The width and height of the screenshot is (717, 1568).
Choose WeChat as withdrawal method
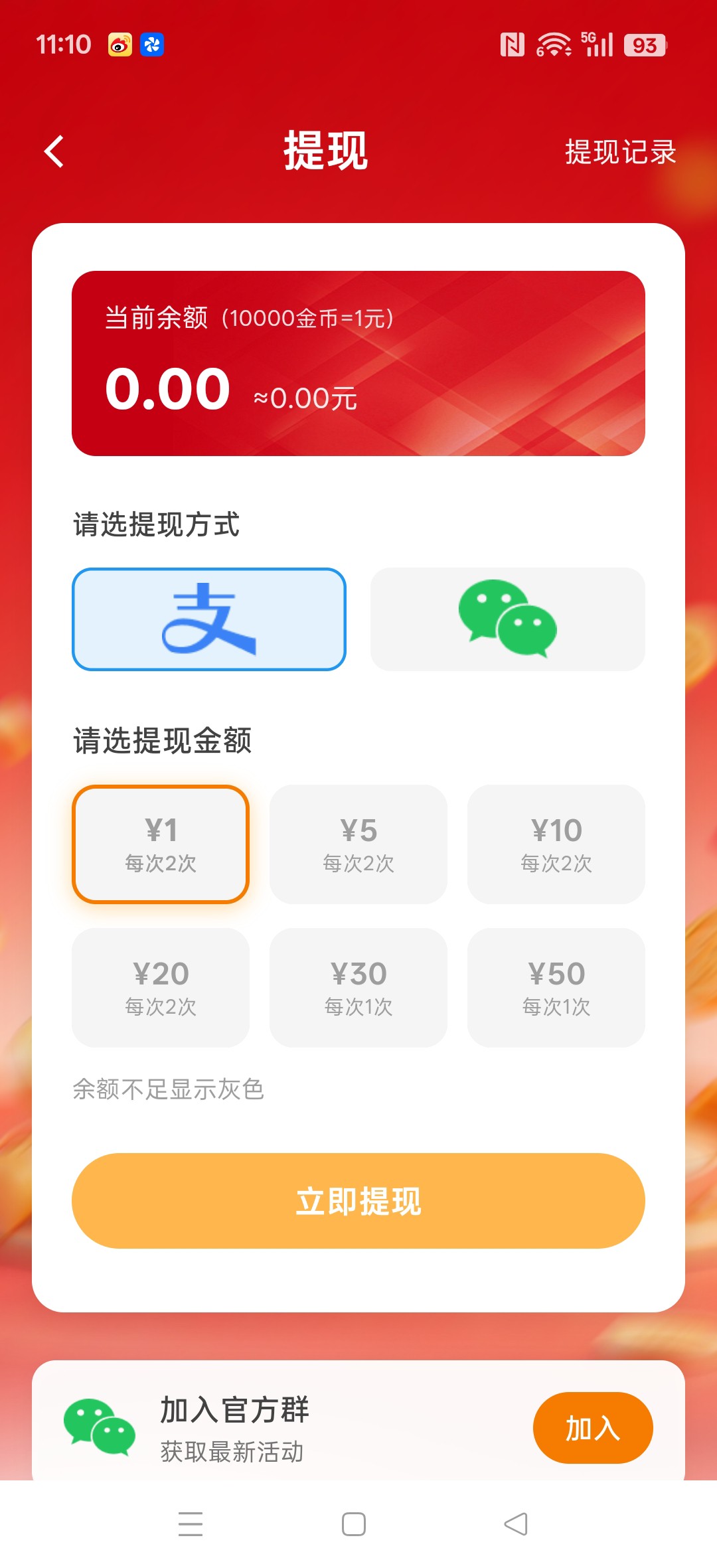pyautogui.click(x=508, y=619)
